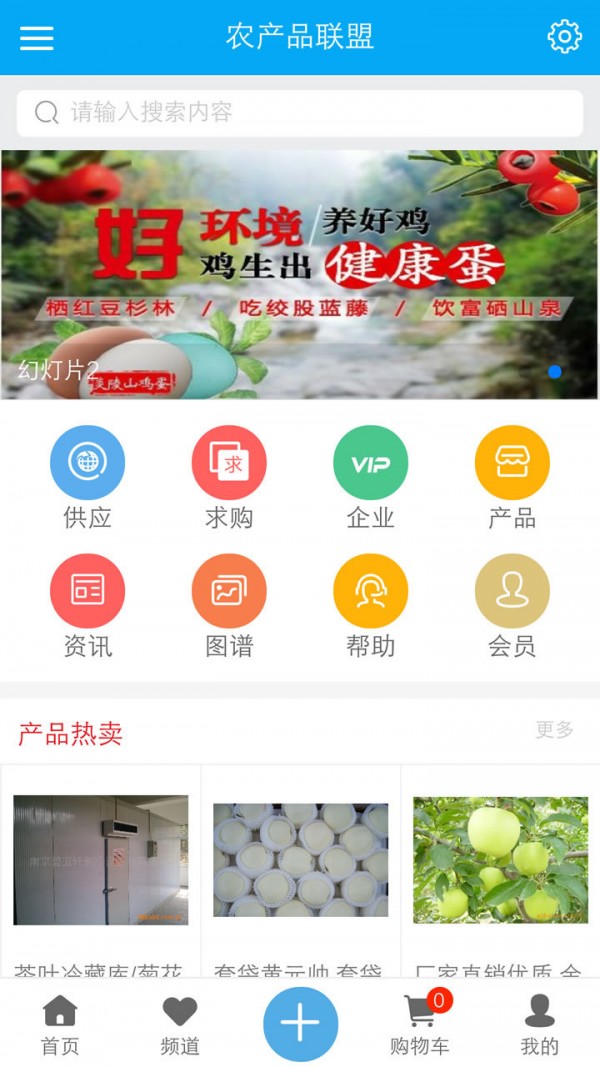Open the 购物车 shopping cart tab
This screenshot has height=1067, width=600.
tap(420, 1025)
